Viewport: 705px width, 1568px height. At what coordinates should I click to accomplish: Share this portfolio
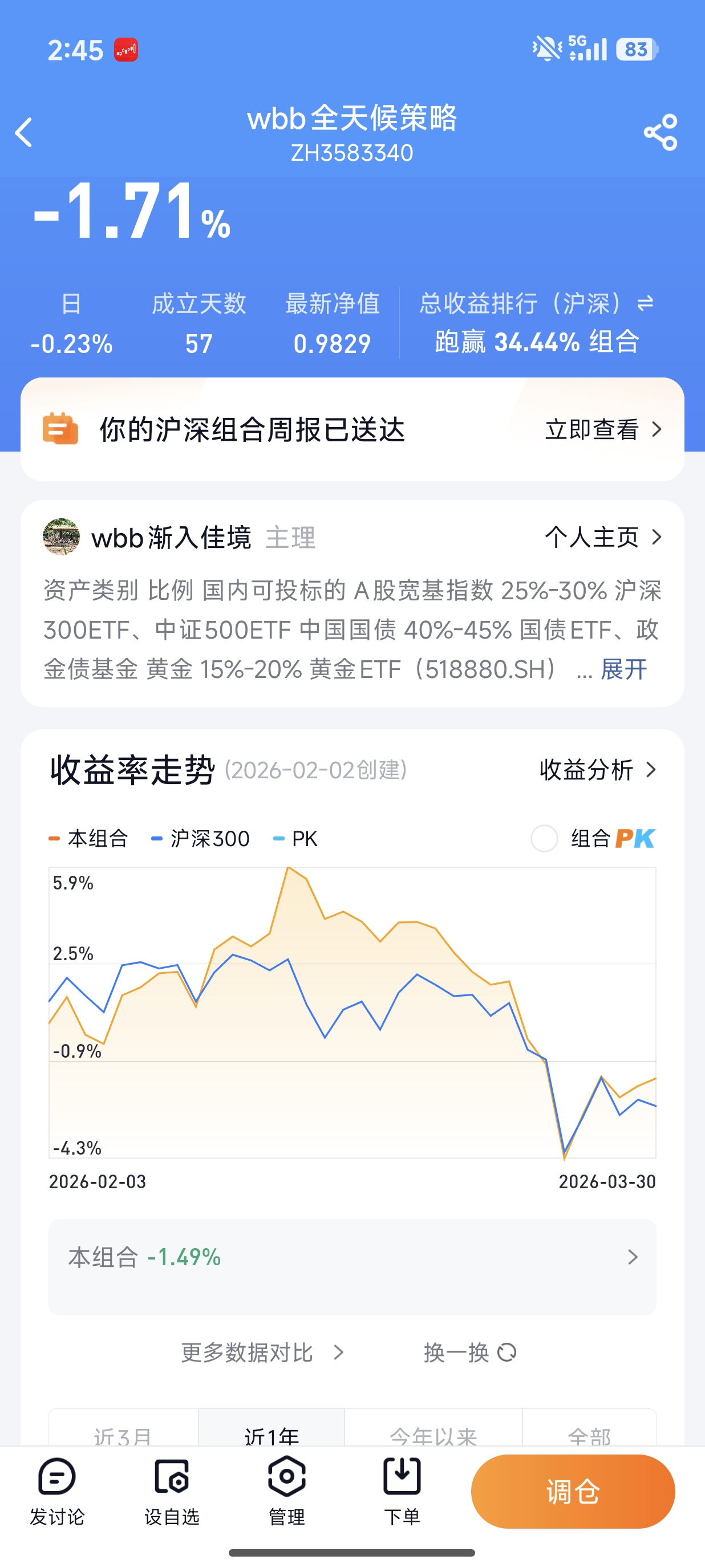(660, 132)
